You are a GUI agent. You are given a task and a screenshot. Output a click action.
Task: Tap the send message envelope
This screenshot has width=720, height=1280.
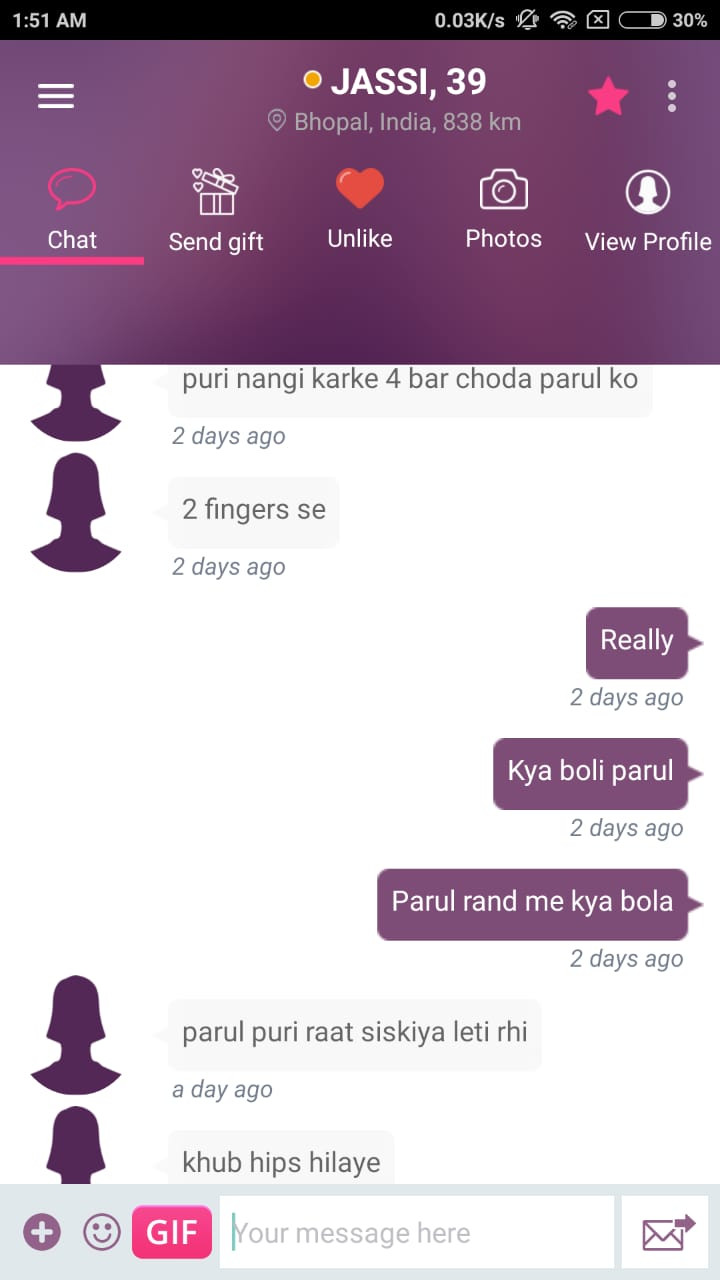point(666,1232)
